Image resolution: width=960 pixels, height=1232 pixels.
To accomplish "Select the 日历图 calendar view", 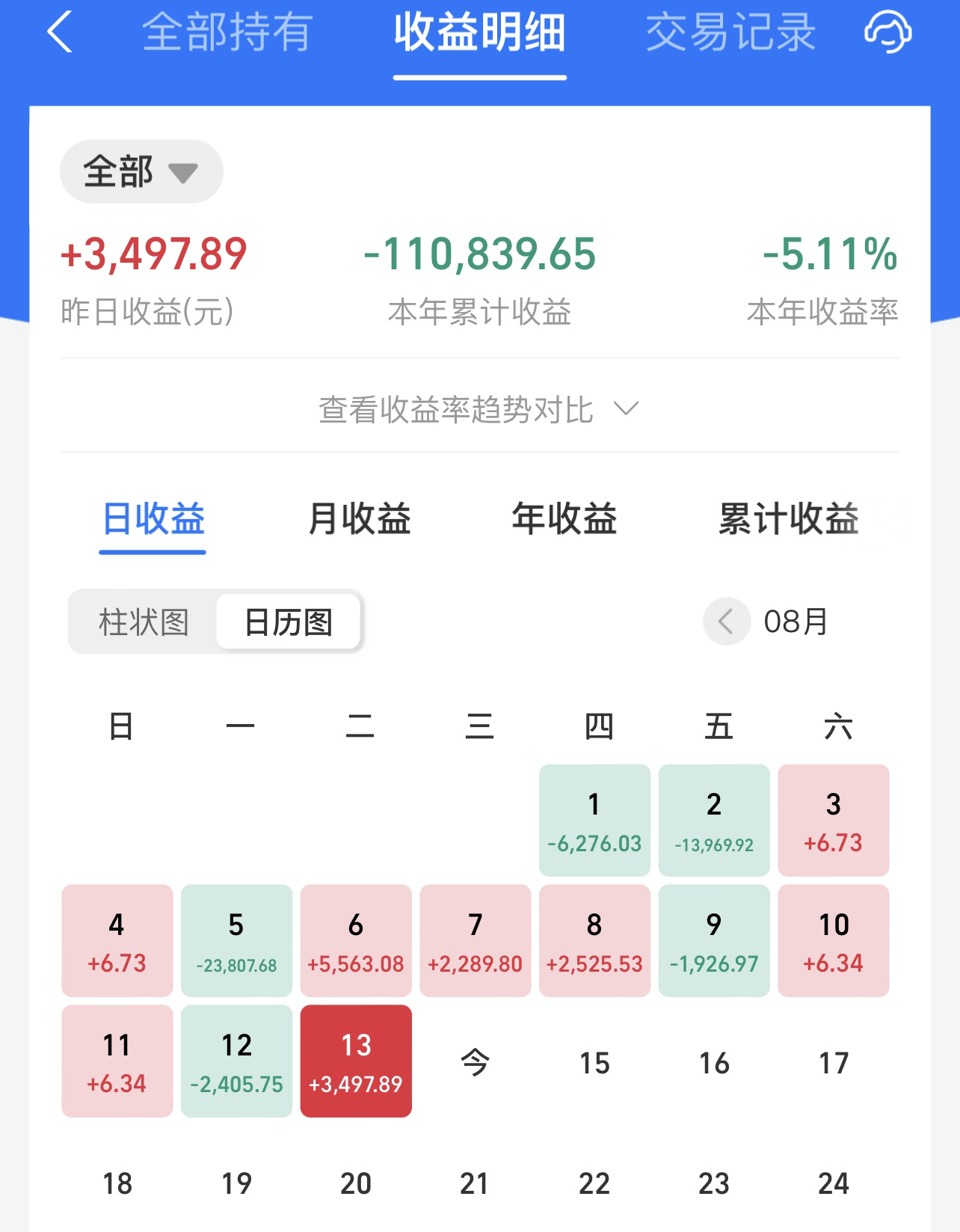I will pos(289,622).
